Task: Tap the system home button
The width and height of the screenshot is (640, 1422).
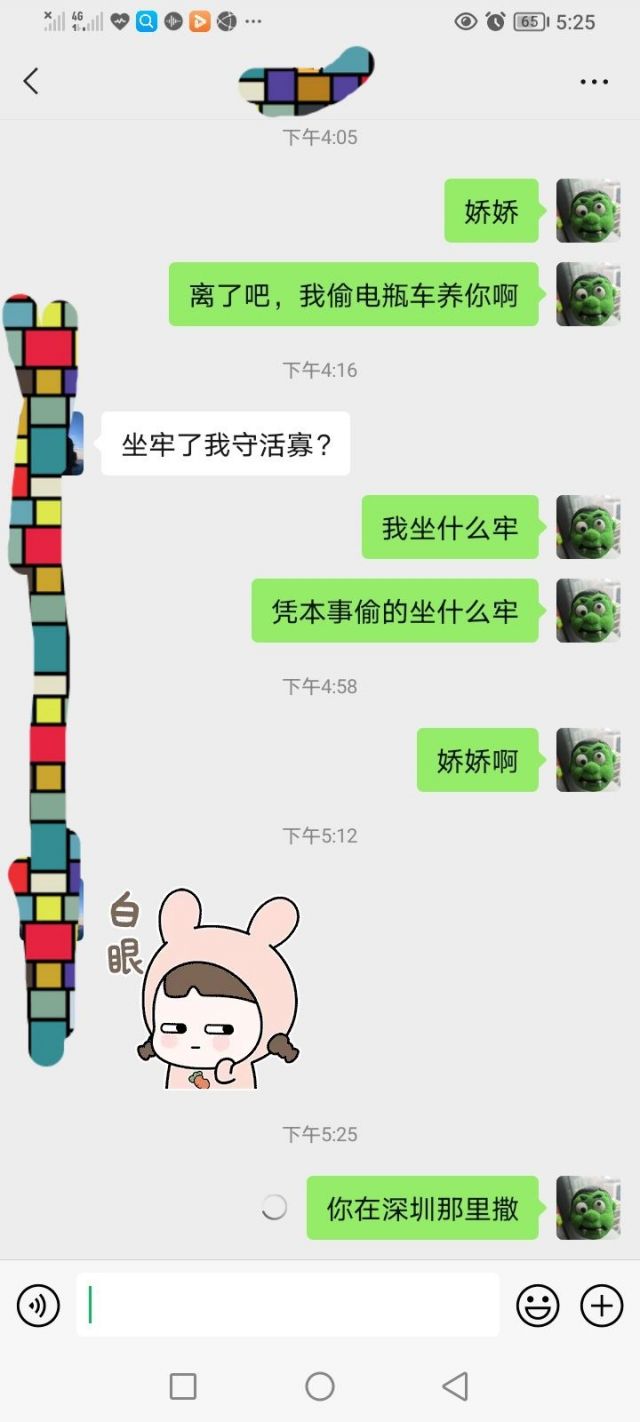Action: point(320,1386)
